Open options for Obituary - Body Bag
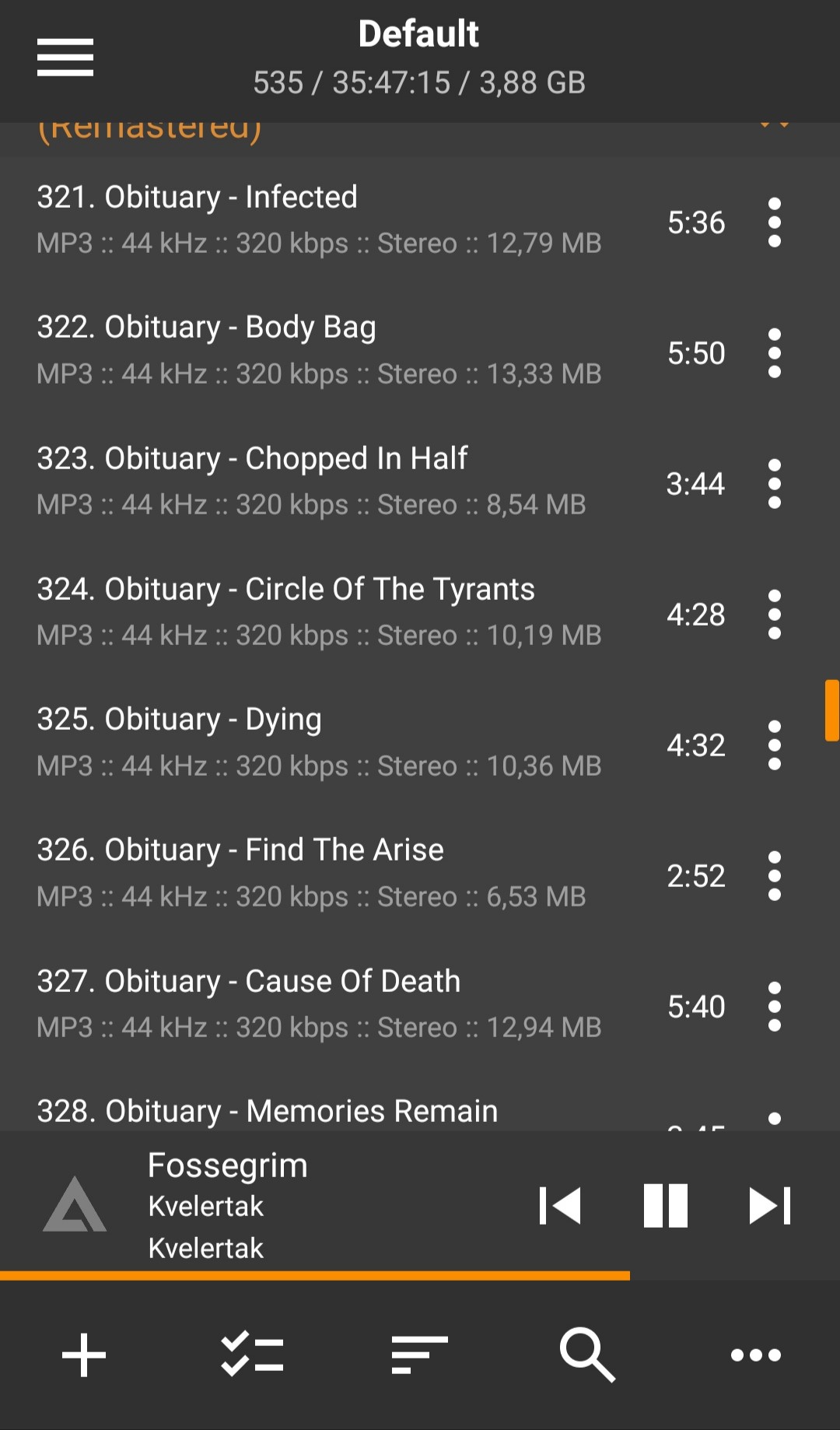Image resolution: width=840 pixels, height=1430 pixels. tap(774, 353)
